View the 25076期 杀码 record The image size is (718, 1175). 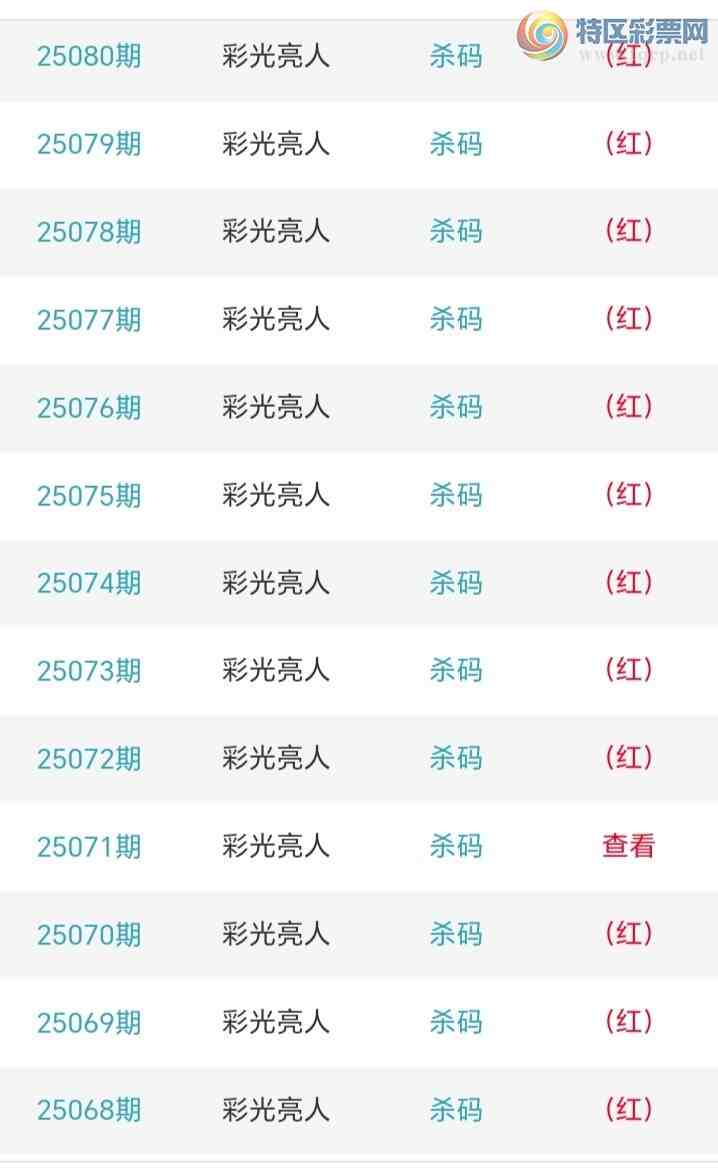tap(455, 407)
